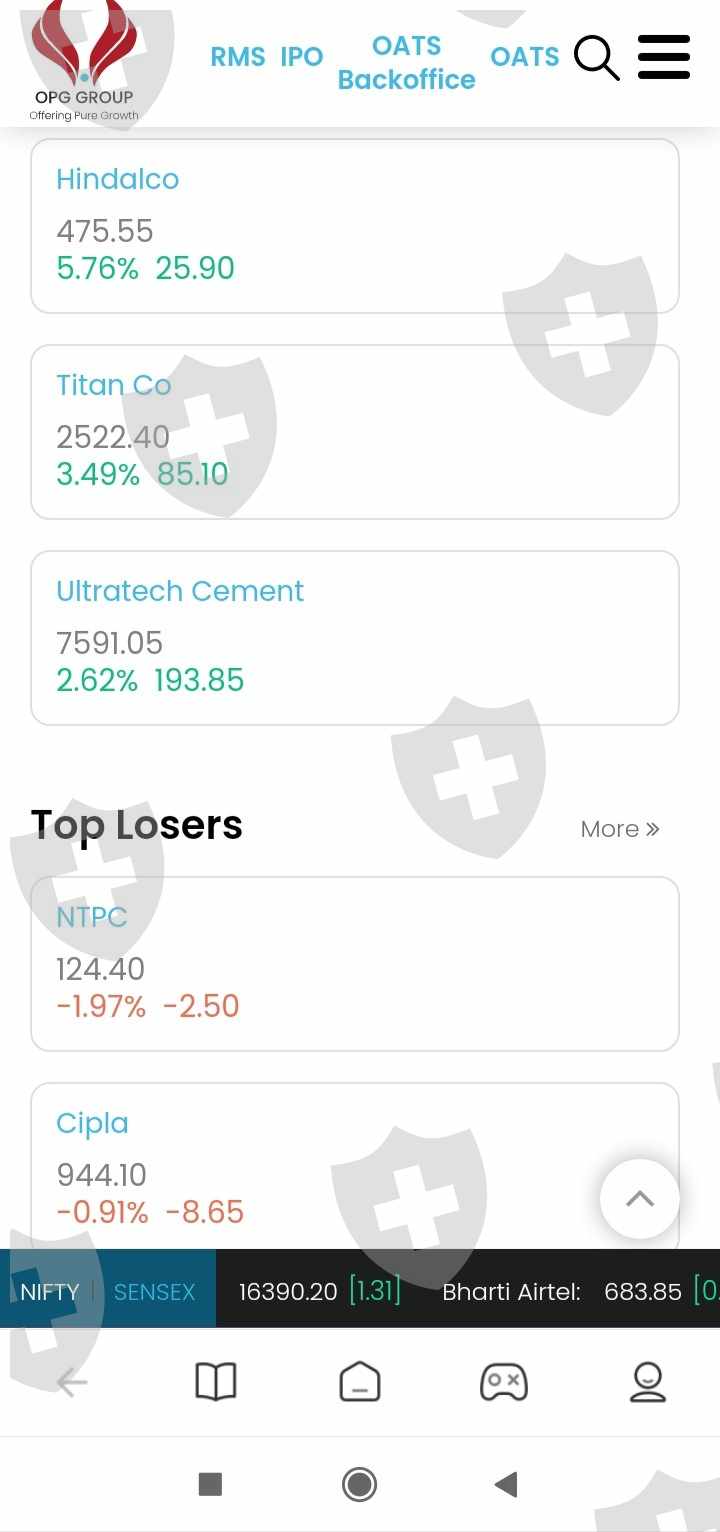The width and height of the screenshot is (720, 1532).
Task: Open the IPO page link
Action: coord(302,57)
